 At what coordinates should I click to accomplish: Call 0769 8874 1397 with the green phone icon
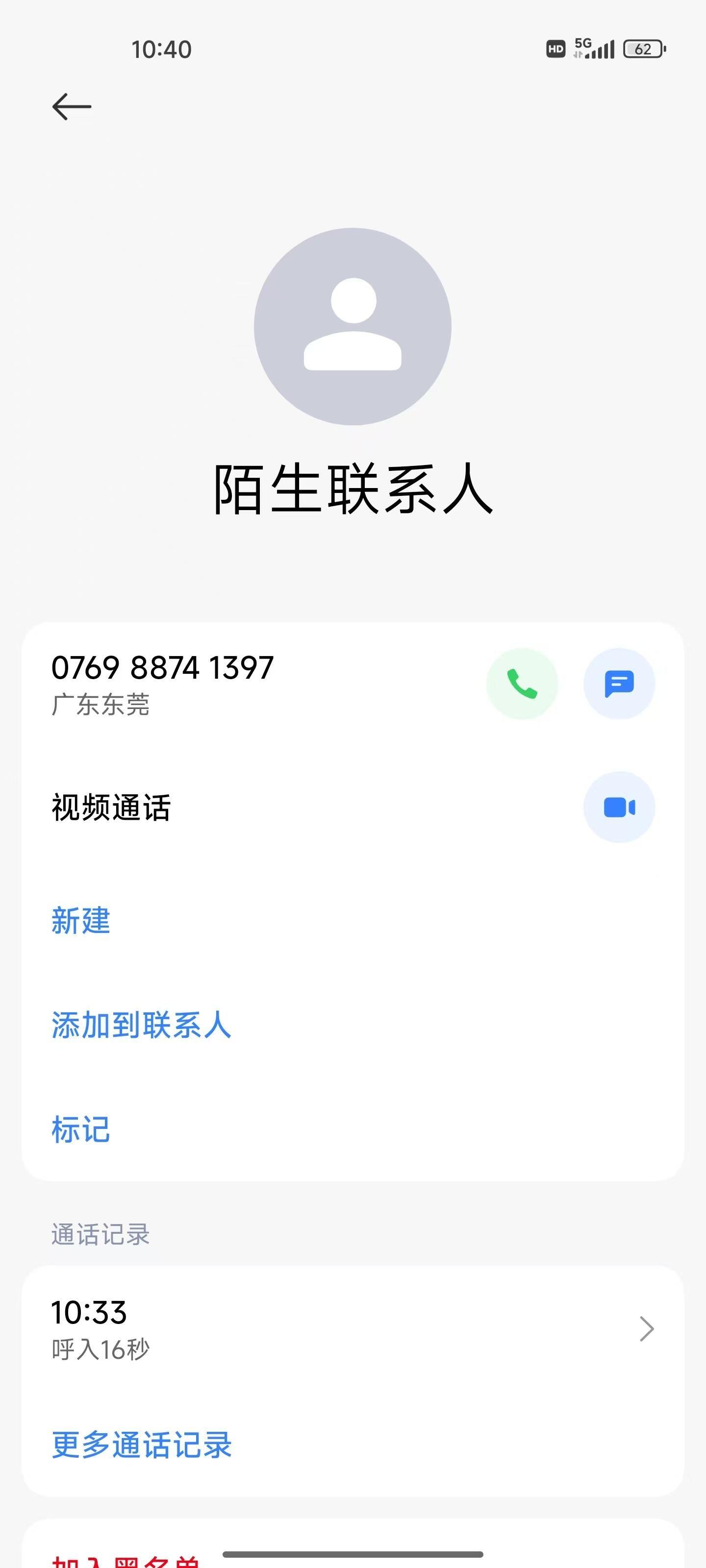(522, 684)
